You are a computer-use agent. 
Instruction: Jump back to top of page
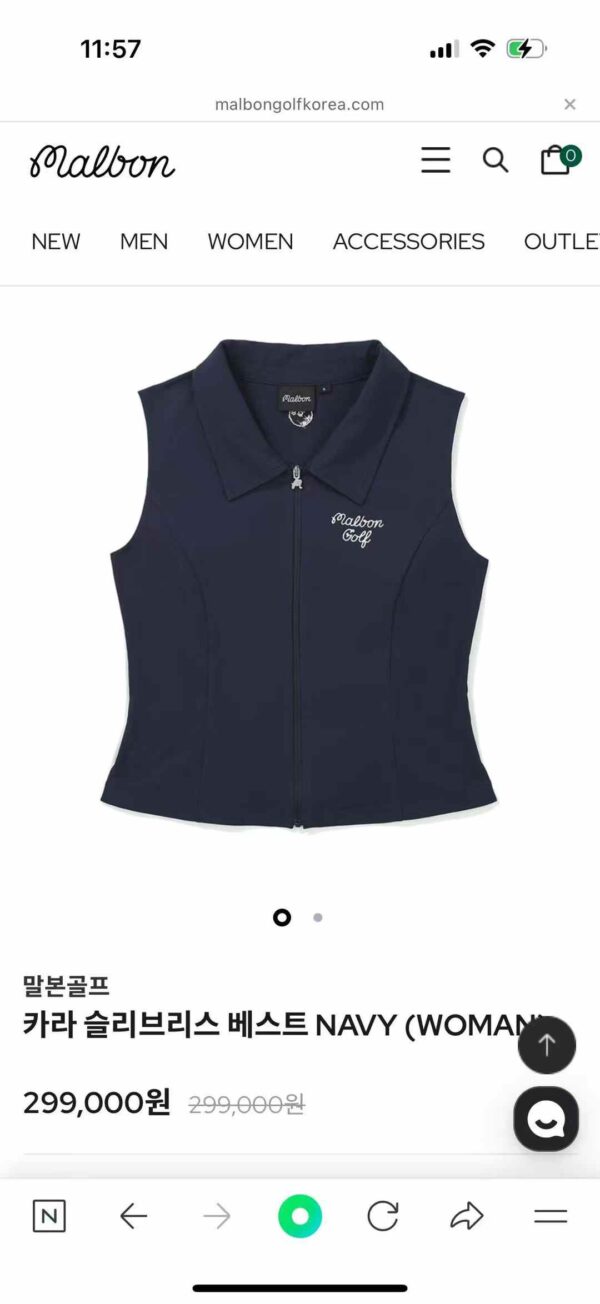[x=547, y=1045]
